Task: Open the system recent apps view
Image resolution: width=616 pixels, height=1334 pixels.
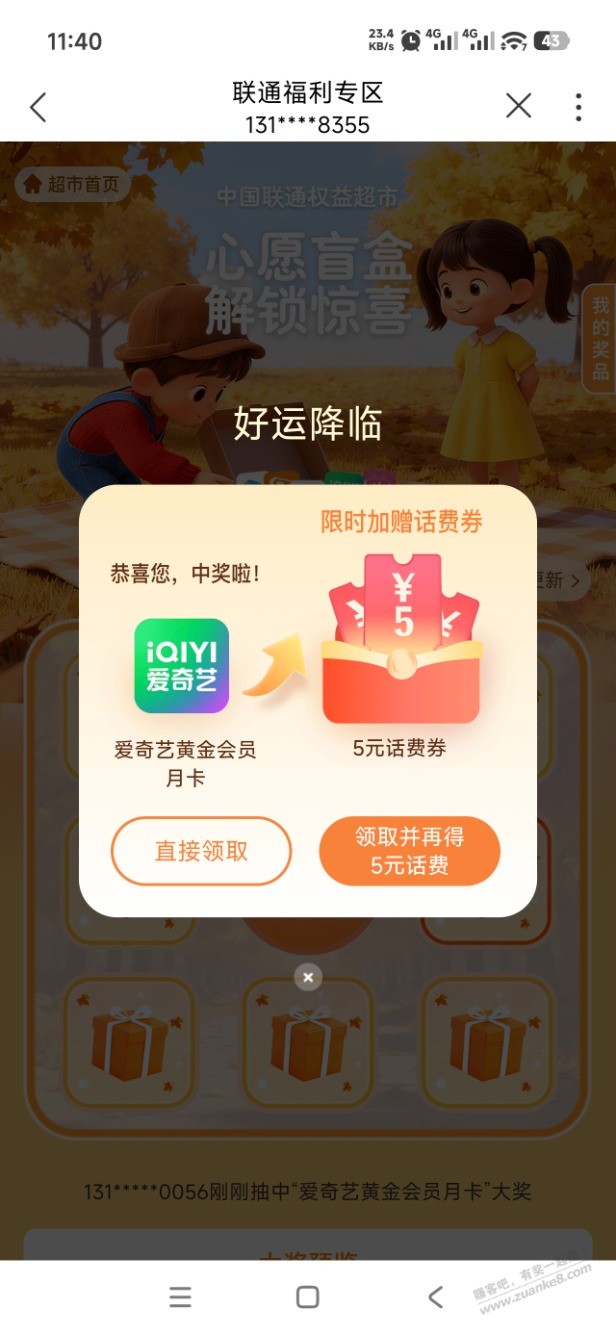Action: point(180,1297)
